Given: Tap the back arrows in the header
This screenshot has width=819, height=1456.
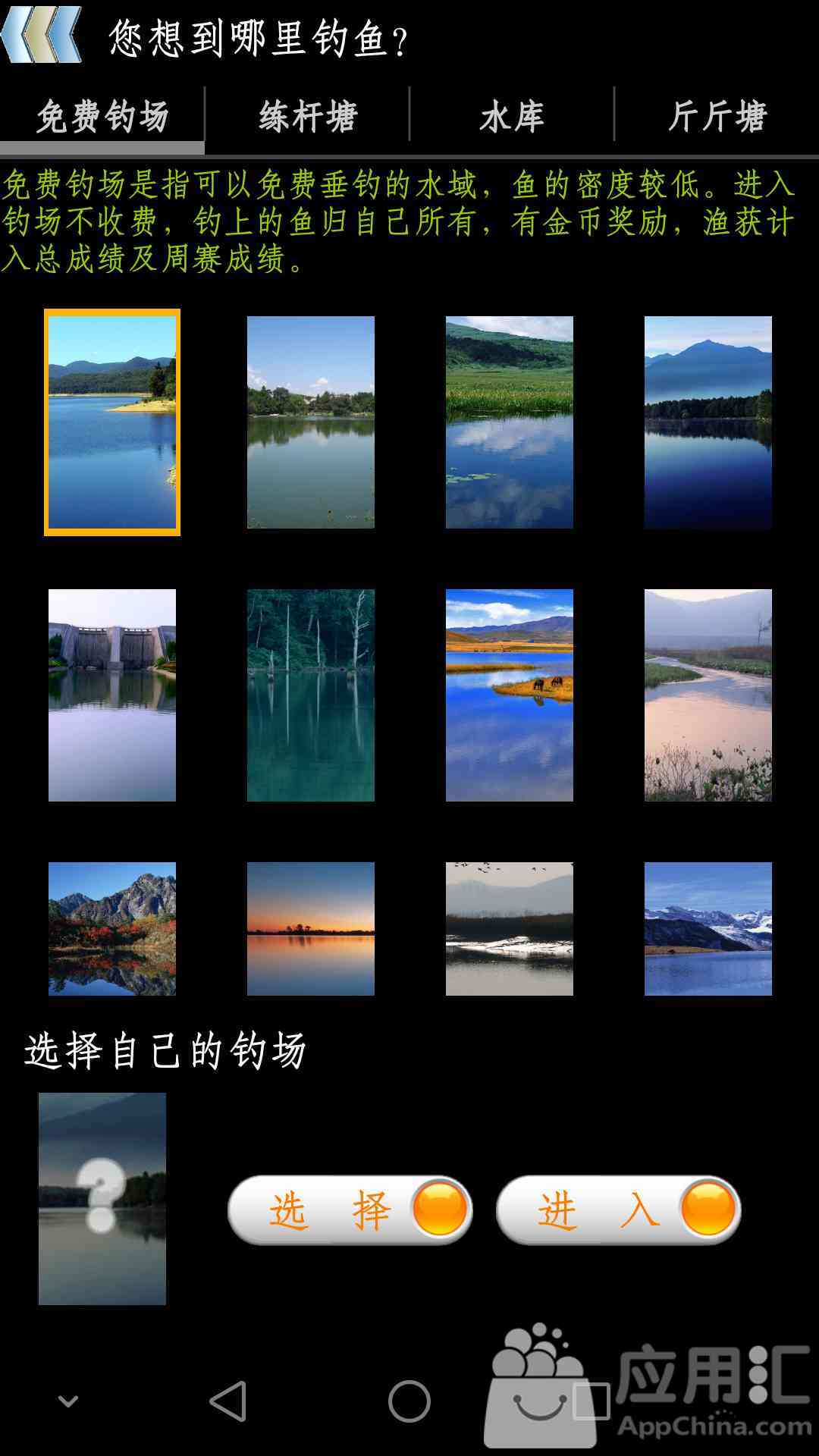Looking at the screenshot, I should [x=42, y=35].
